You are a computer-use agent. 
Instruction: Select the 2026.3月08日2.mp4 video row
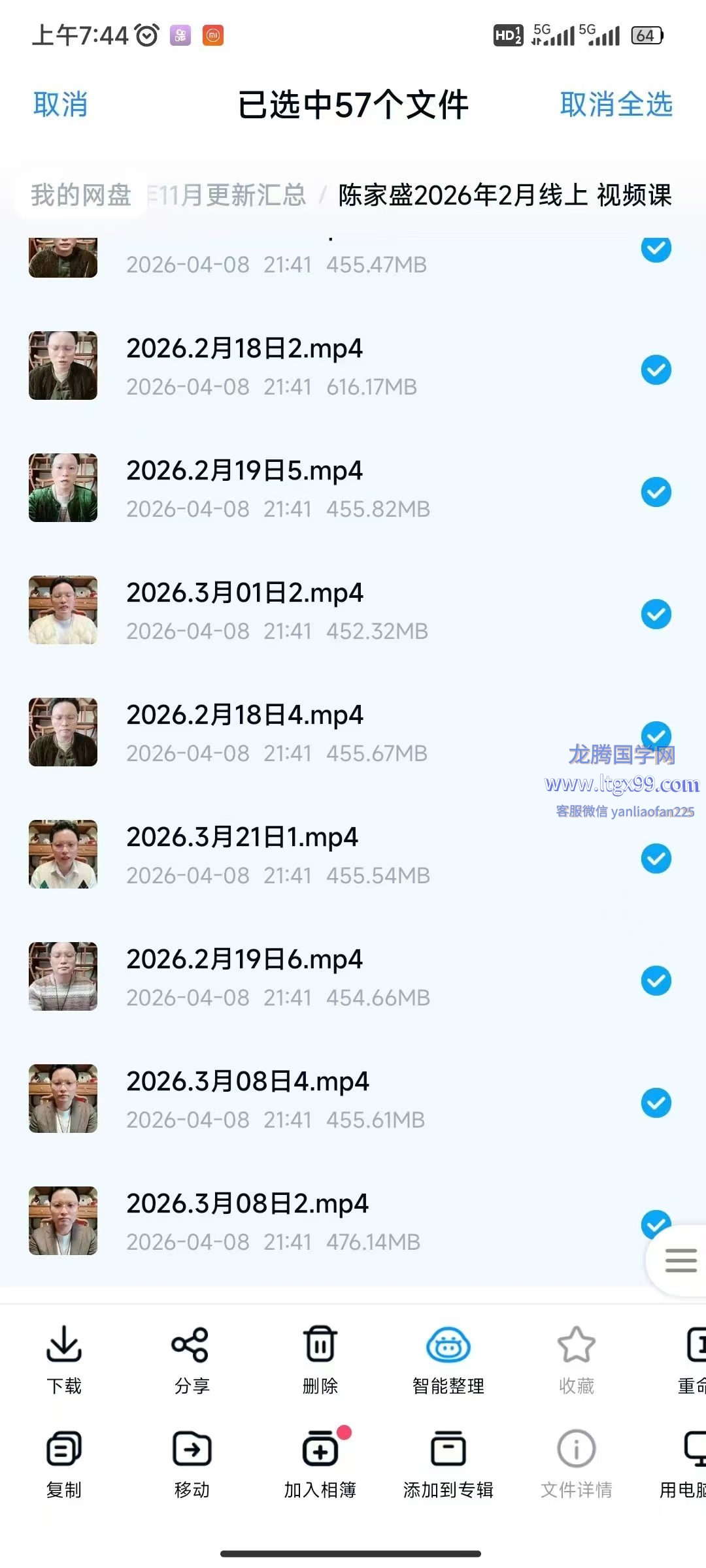click(294, 1220)
